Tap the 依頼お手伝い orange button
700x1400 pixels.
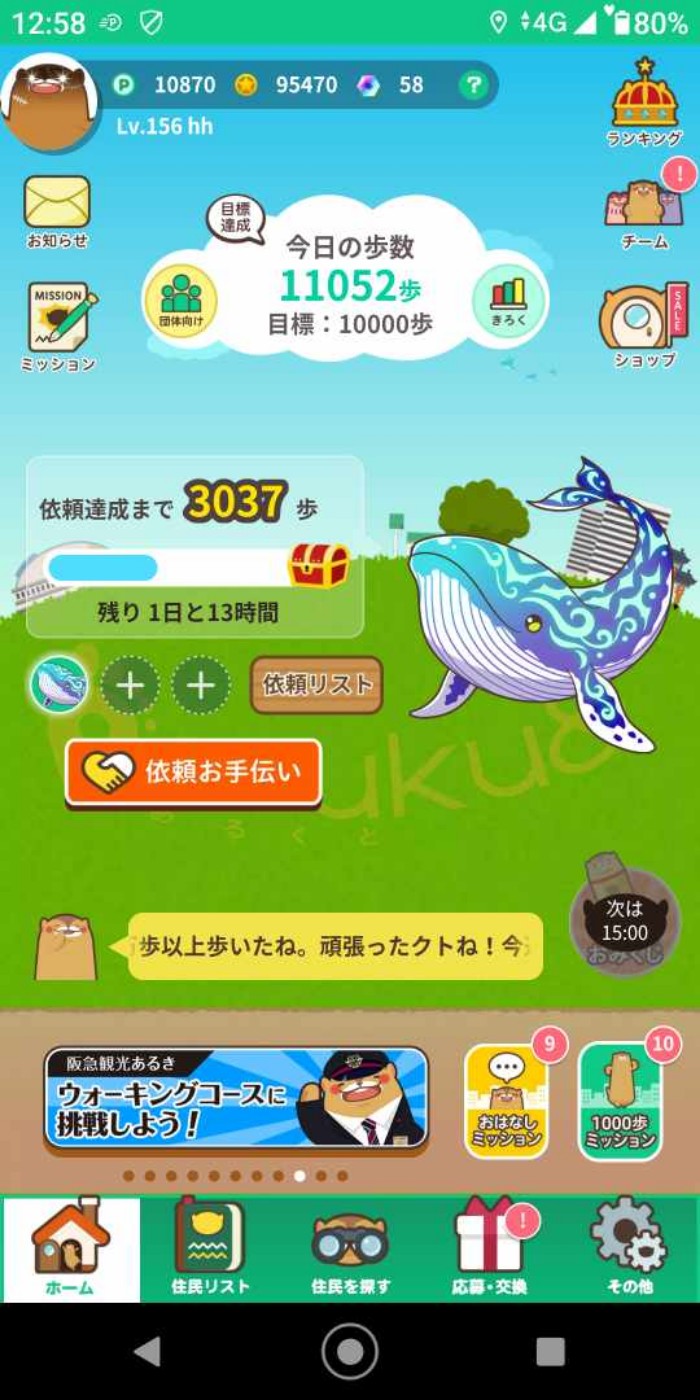pyautogui.click(x=194, y=772)
